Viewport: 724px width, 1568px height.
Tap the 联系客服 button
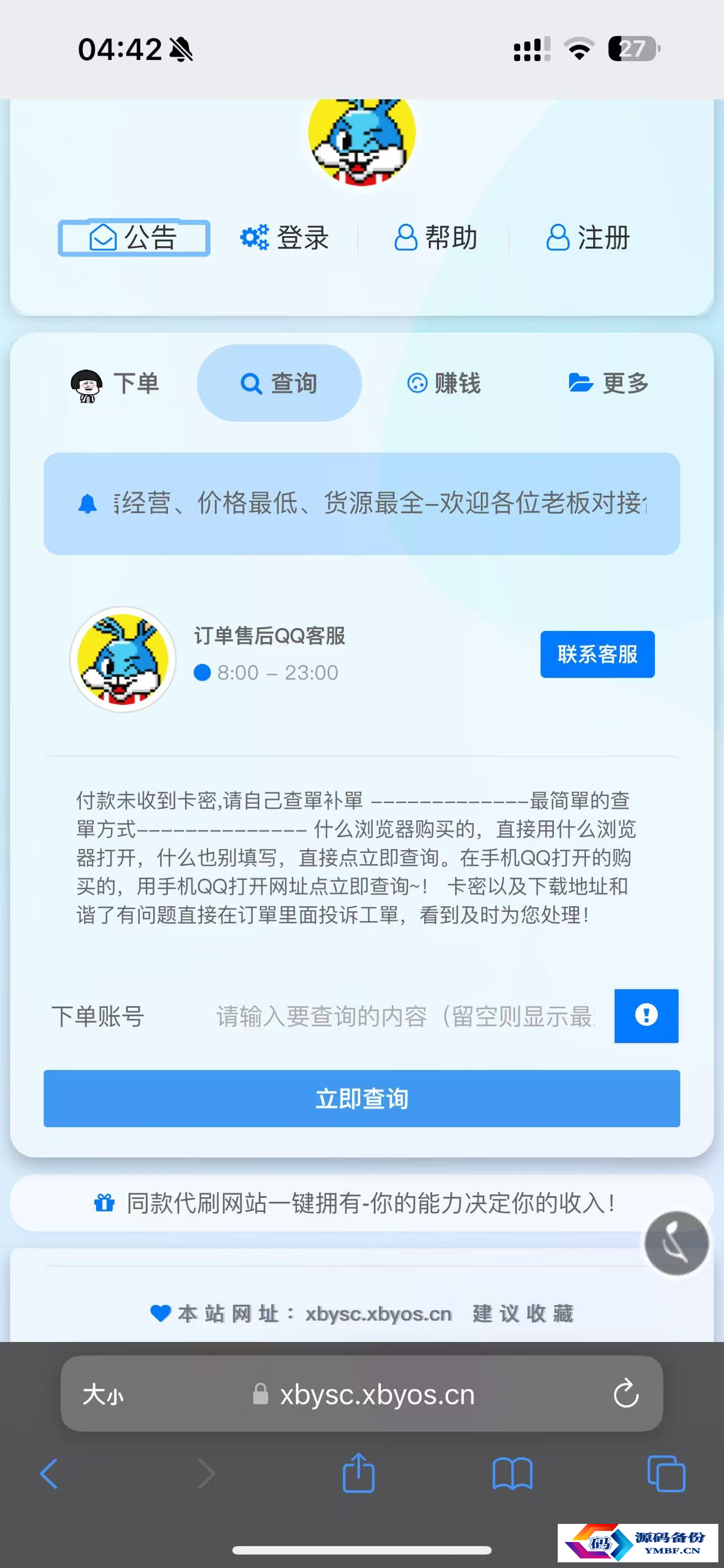pos(597,655)
